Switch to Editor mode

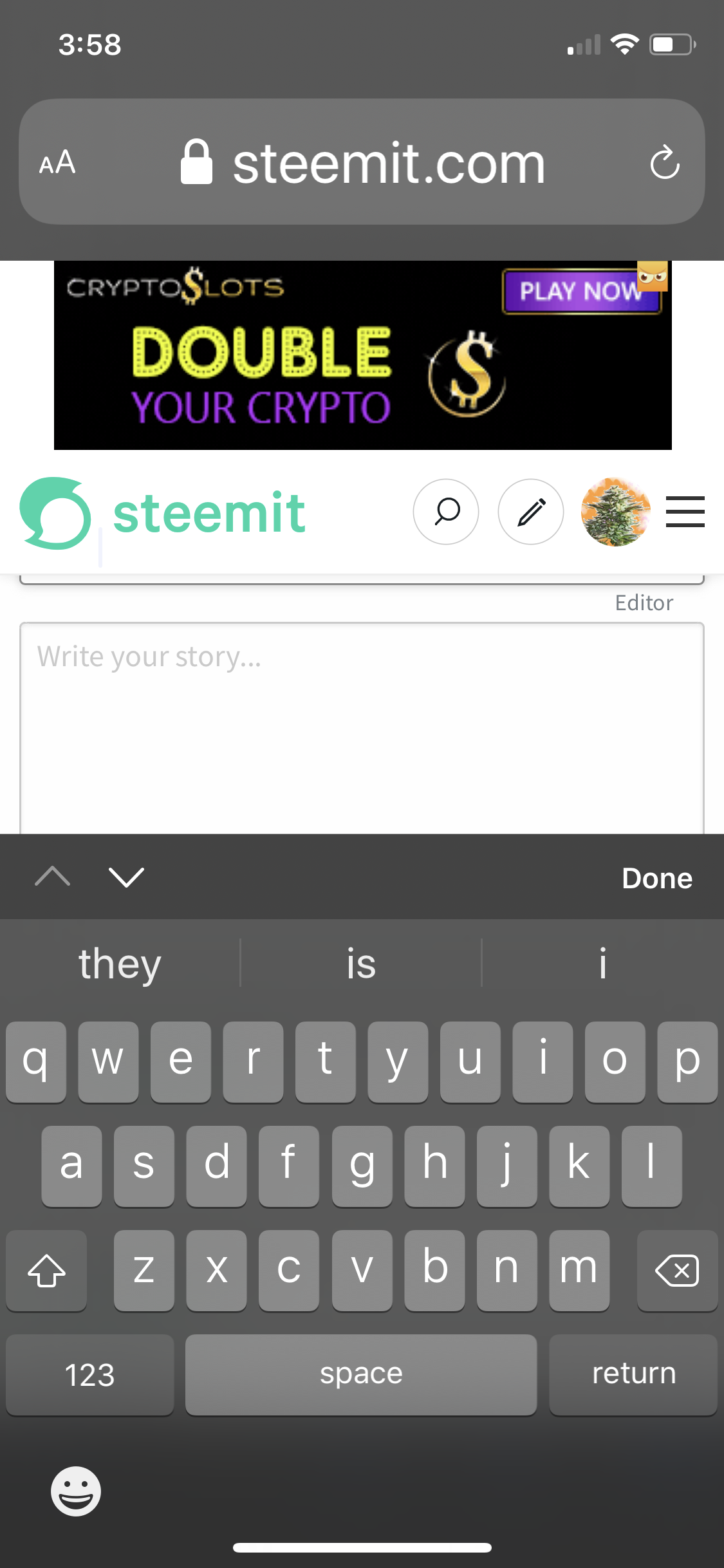coord(644,603)
